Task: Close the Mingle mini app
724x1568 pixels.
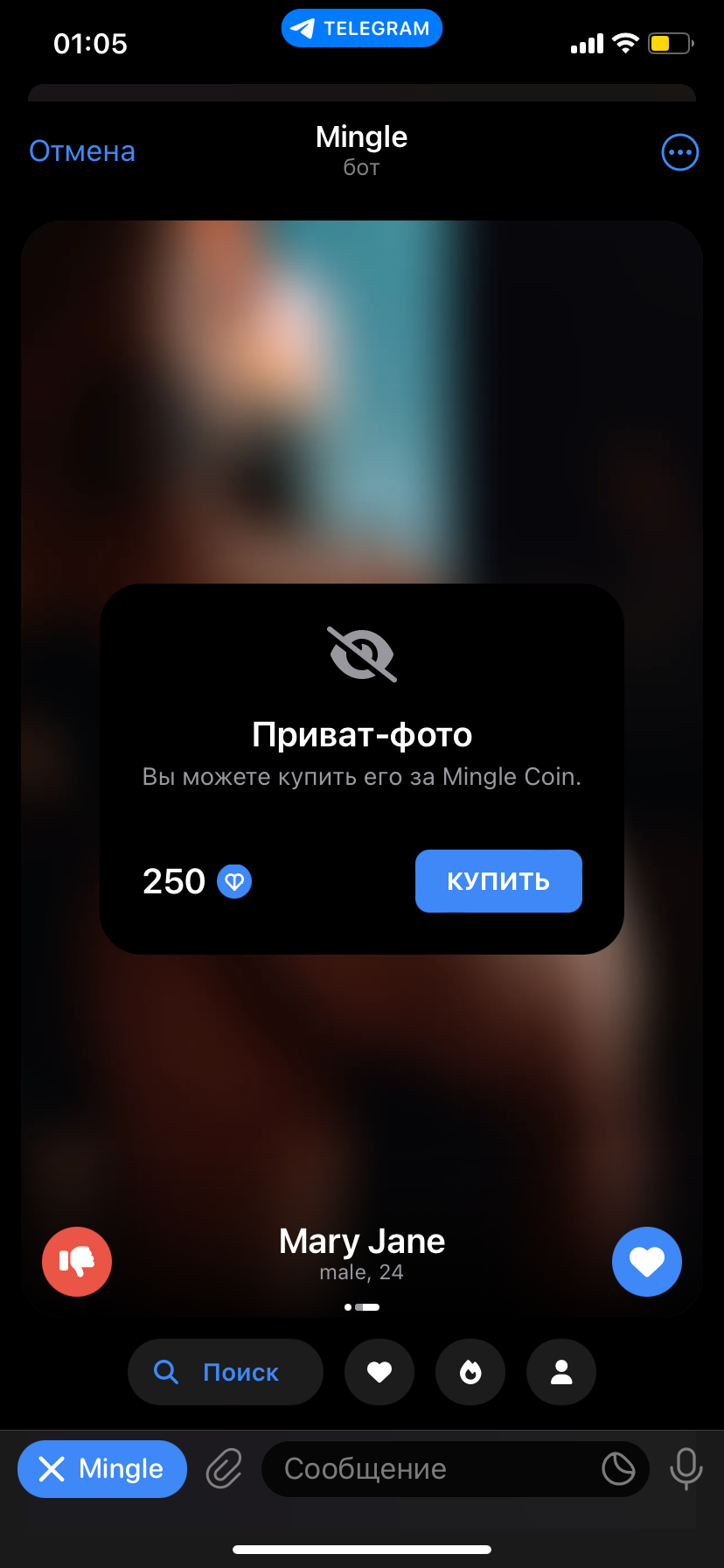Action: (x=102, y=1469)
